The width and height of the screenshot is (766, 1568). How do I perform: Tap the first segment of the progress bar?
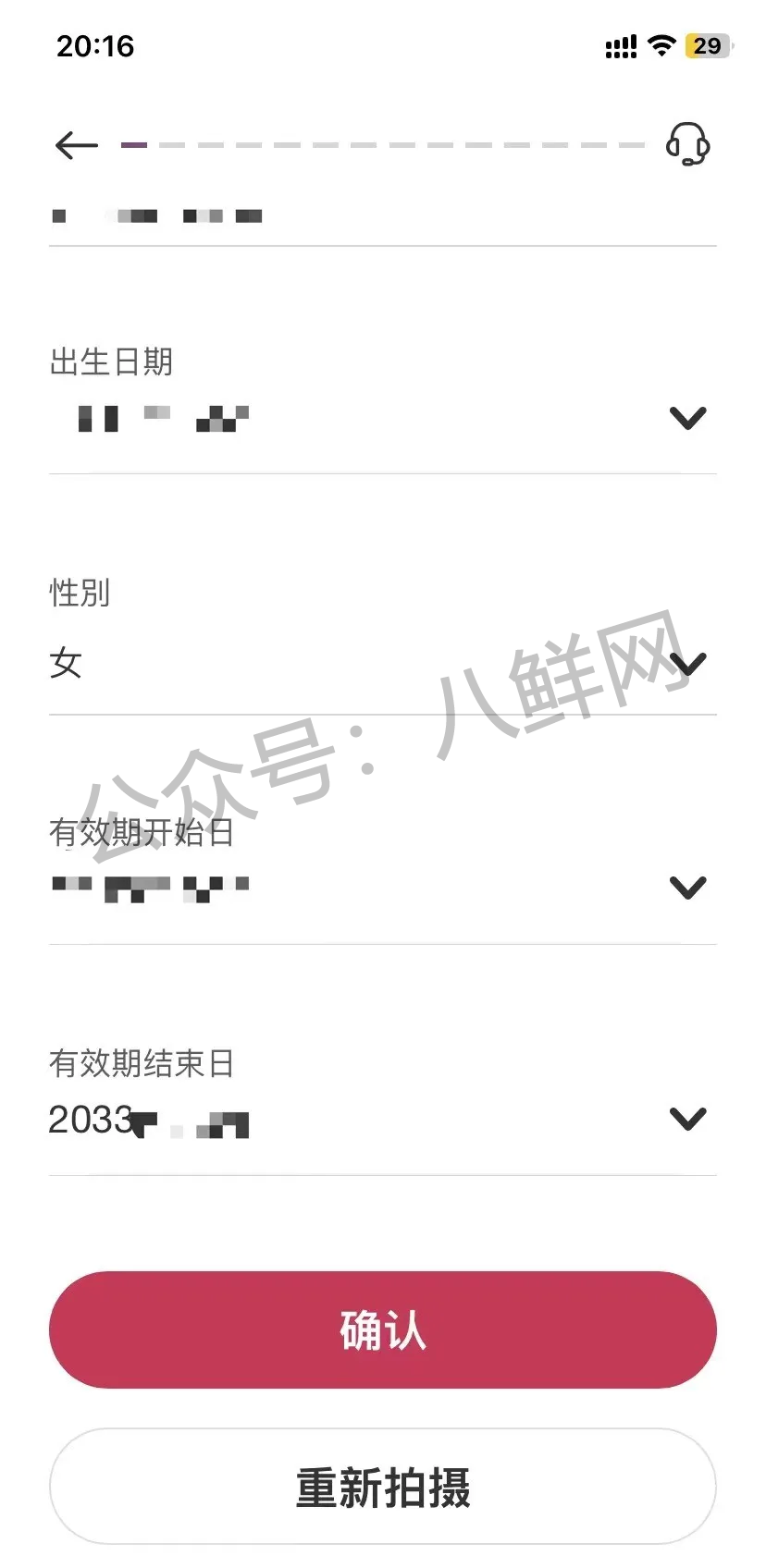pyautogui.click(x=134, y=145)
